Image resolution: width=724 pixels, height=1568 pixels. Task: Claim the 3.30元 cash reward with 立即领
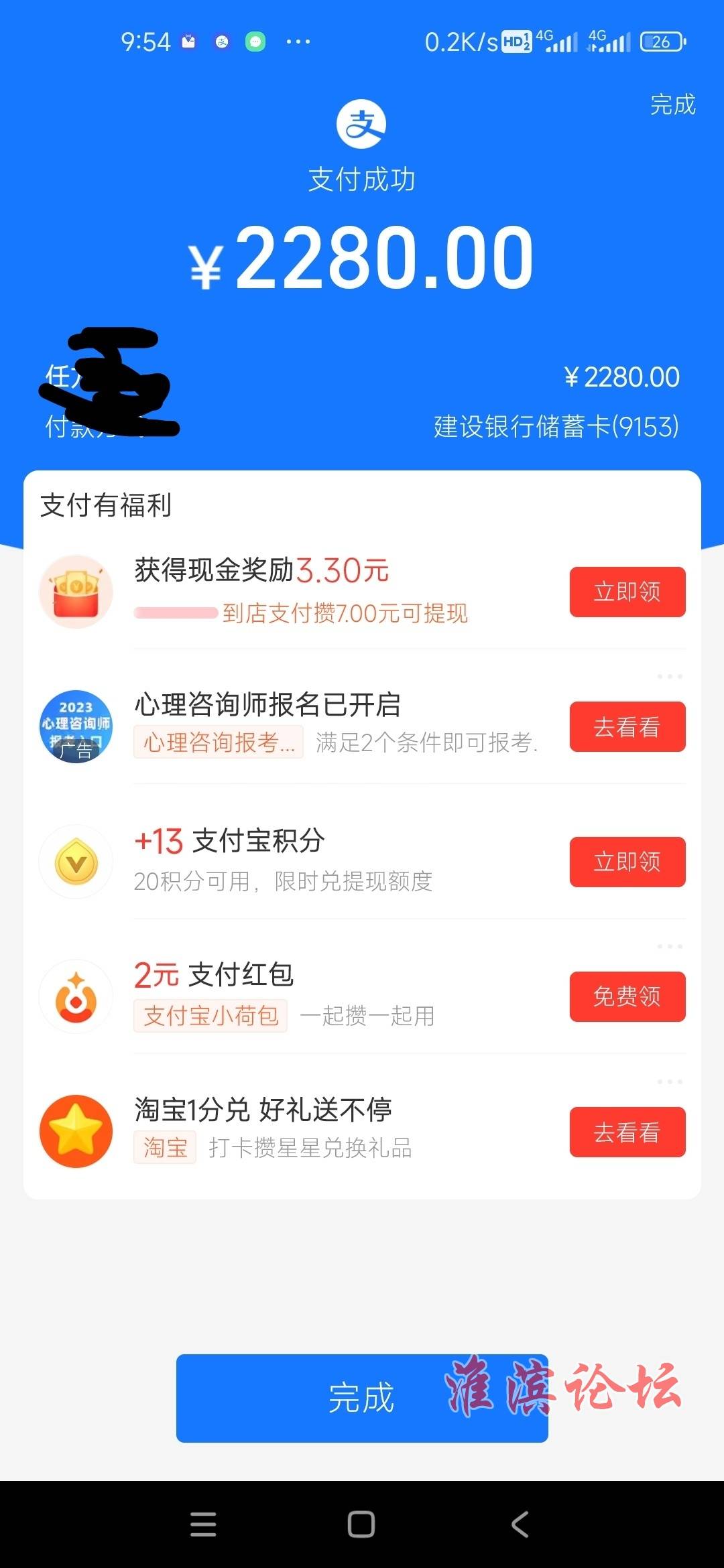point(627,592)
